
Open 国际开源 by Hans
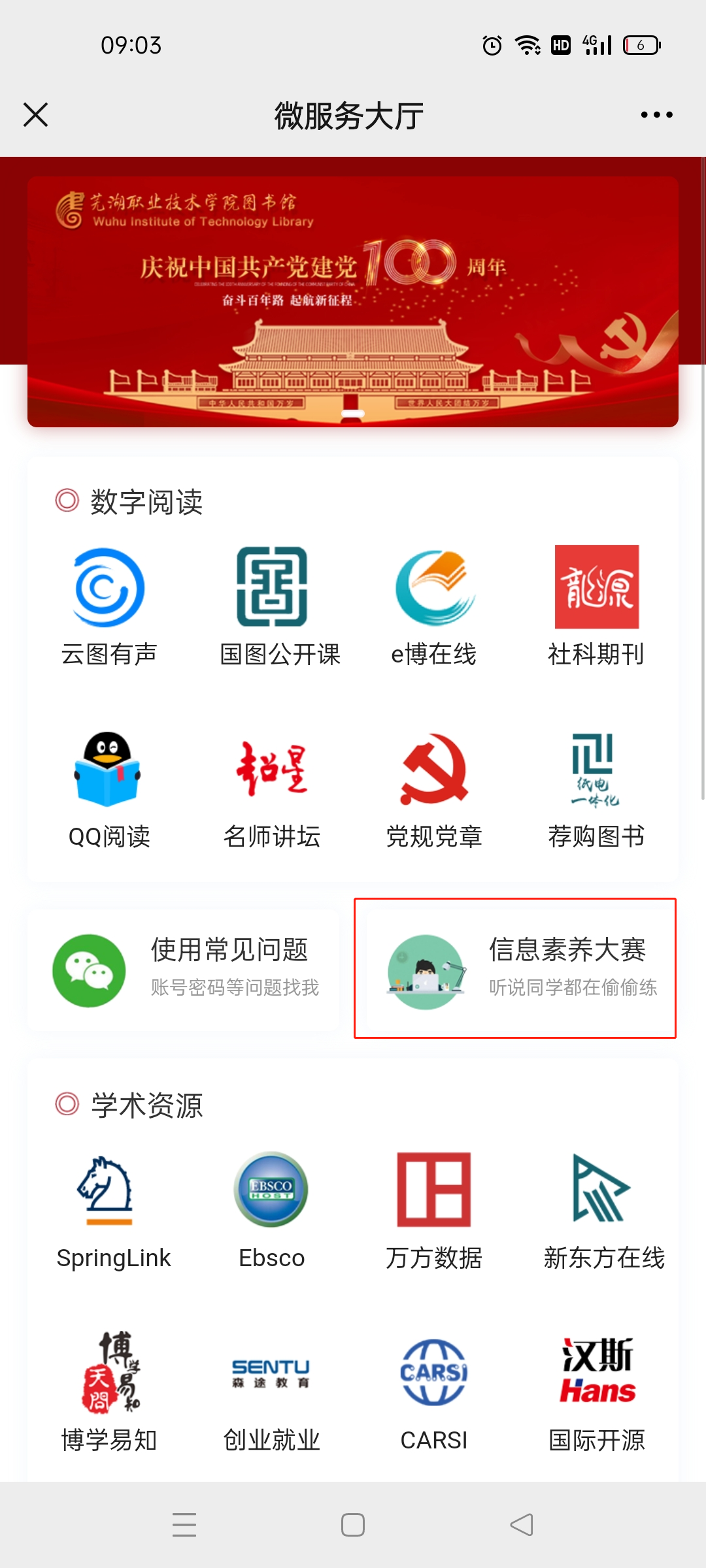click(597, 1392)
